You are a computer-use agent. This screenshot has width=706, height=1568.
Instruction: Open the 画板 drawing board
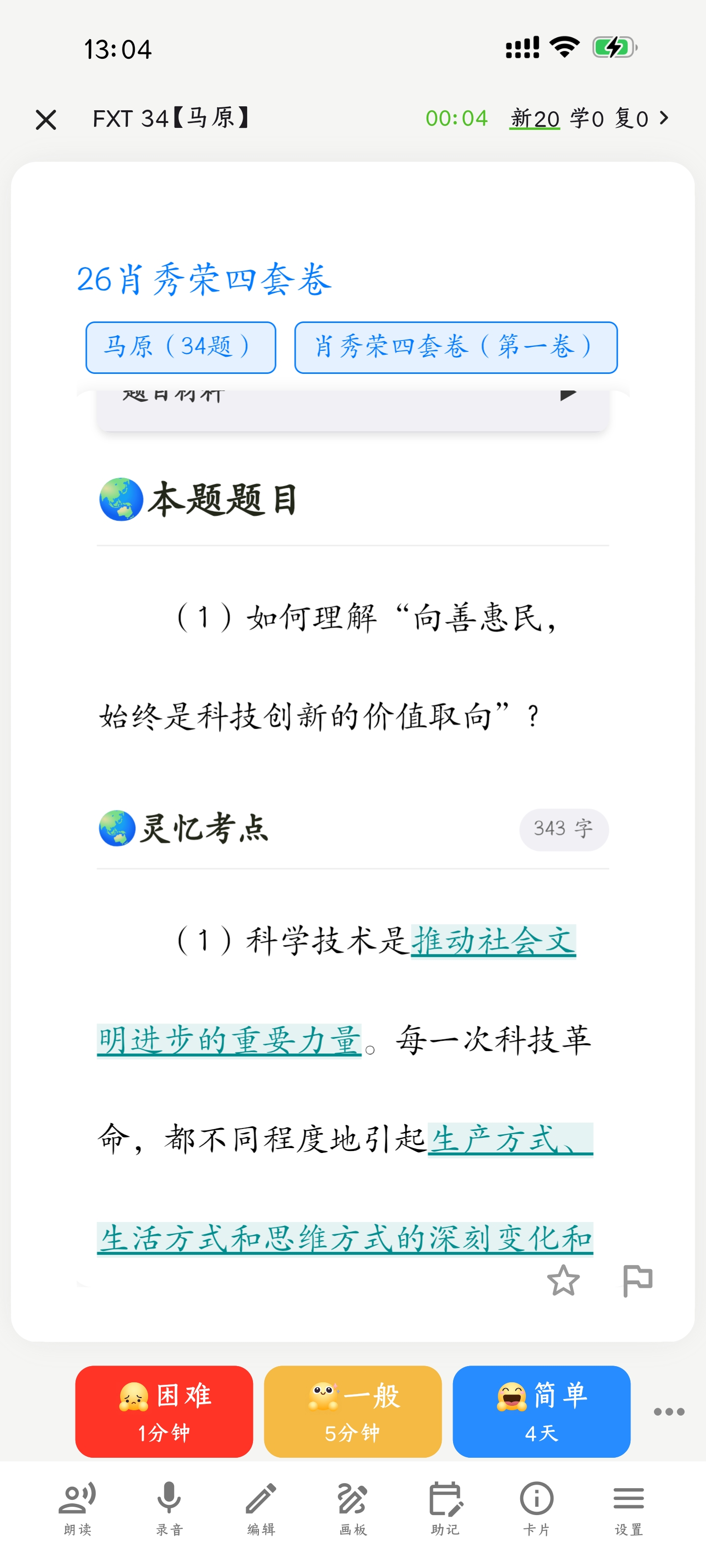353,1507
